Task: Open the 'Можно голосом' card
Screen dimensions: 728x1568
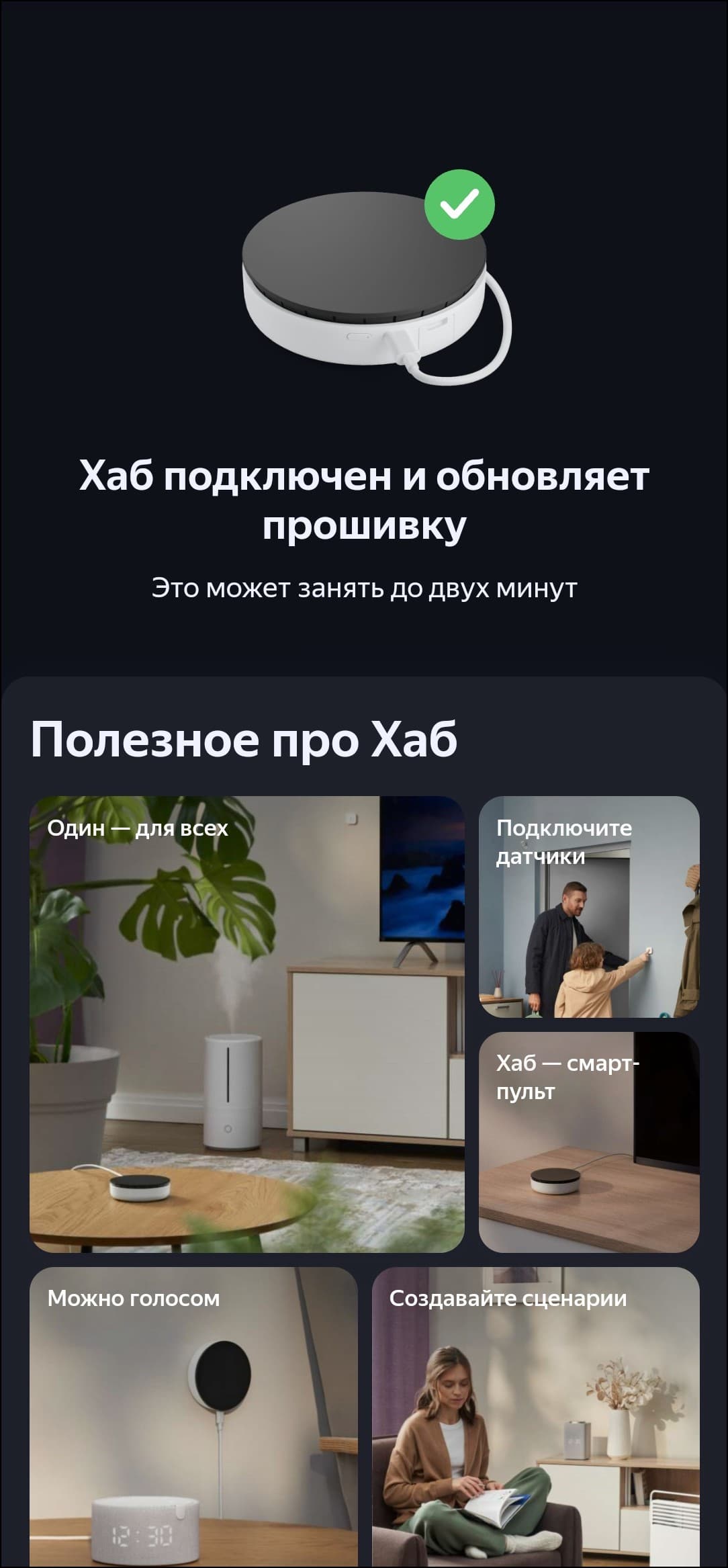Action: [193, 1416]
